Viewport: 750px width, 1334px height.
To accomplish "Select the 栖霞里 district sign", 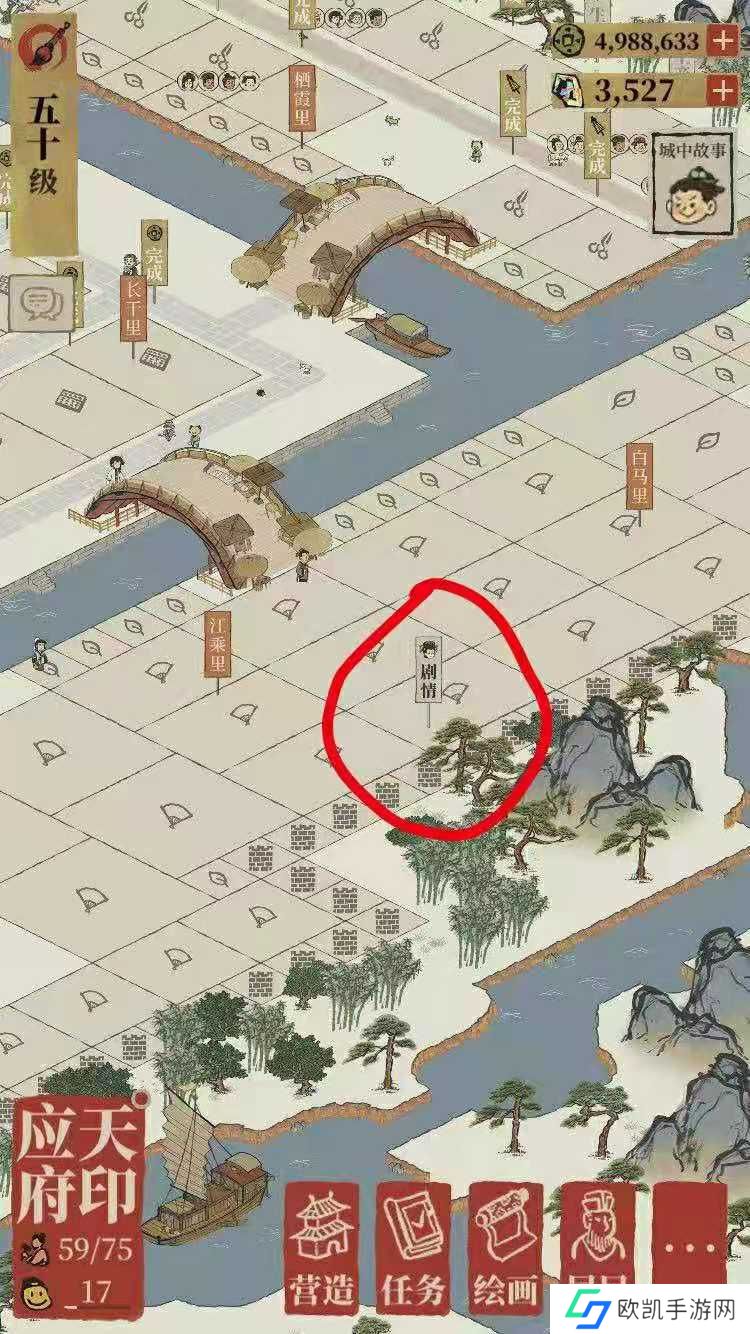I will click(303, 97).
